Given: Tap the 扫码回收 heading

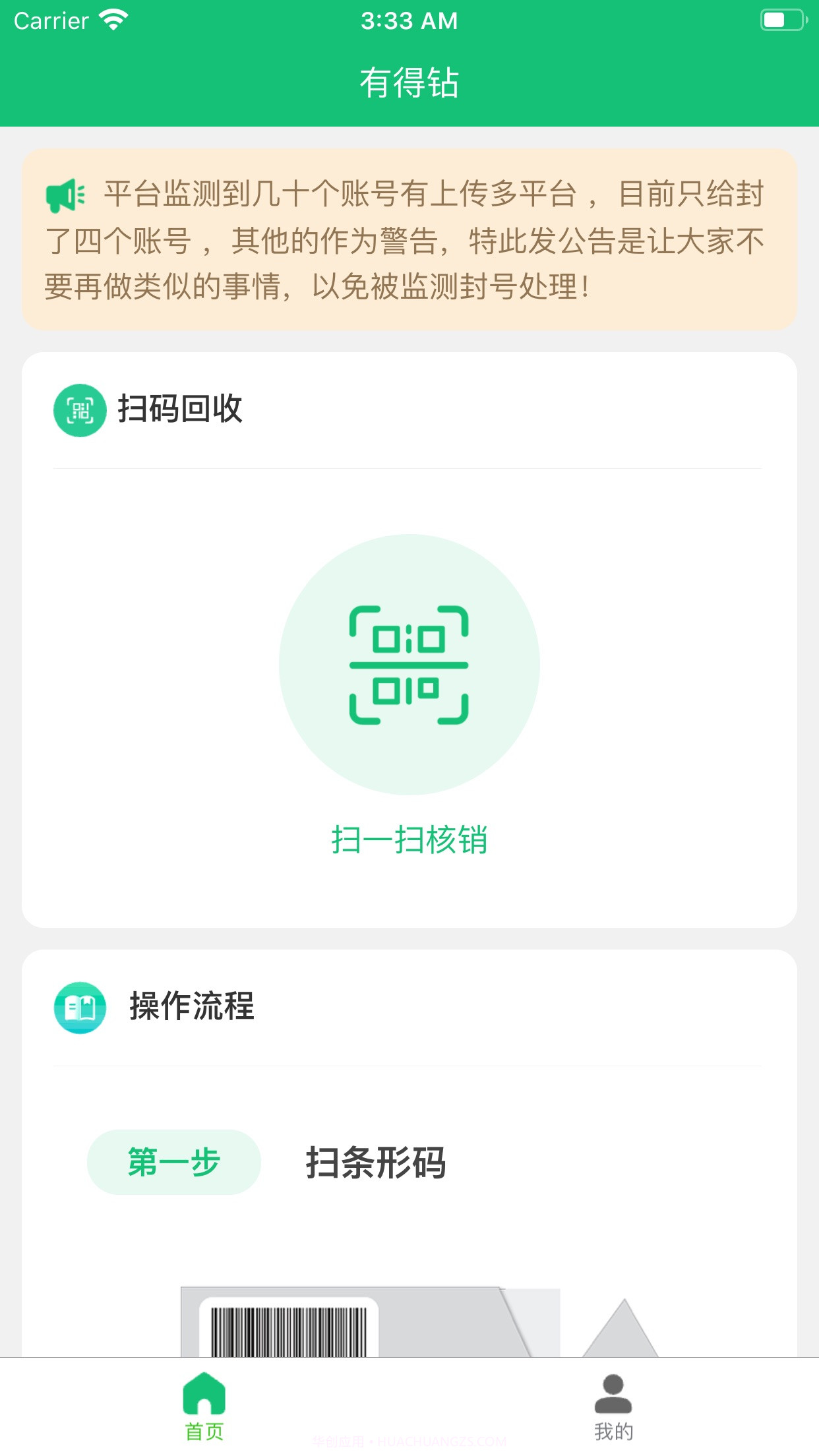Looking at the screenshot, I should coord(179,409).
